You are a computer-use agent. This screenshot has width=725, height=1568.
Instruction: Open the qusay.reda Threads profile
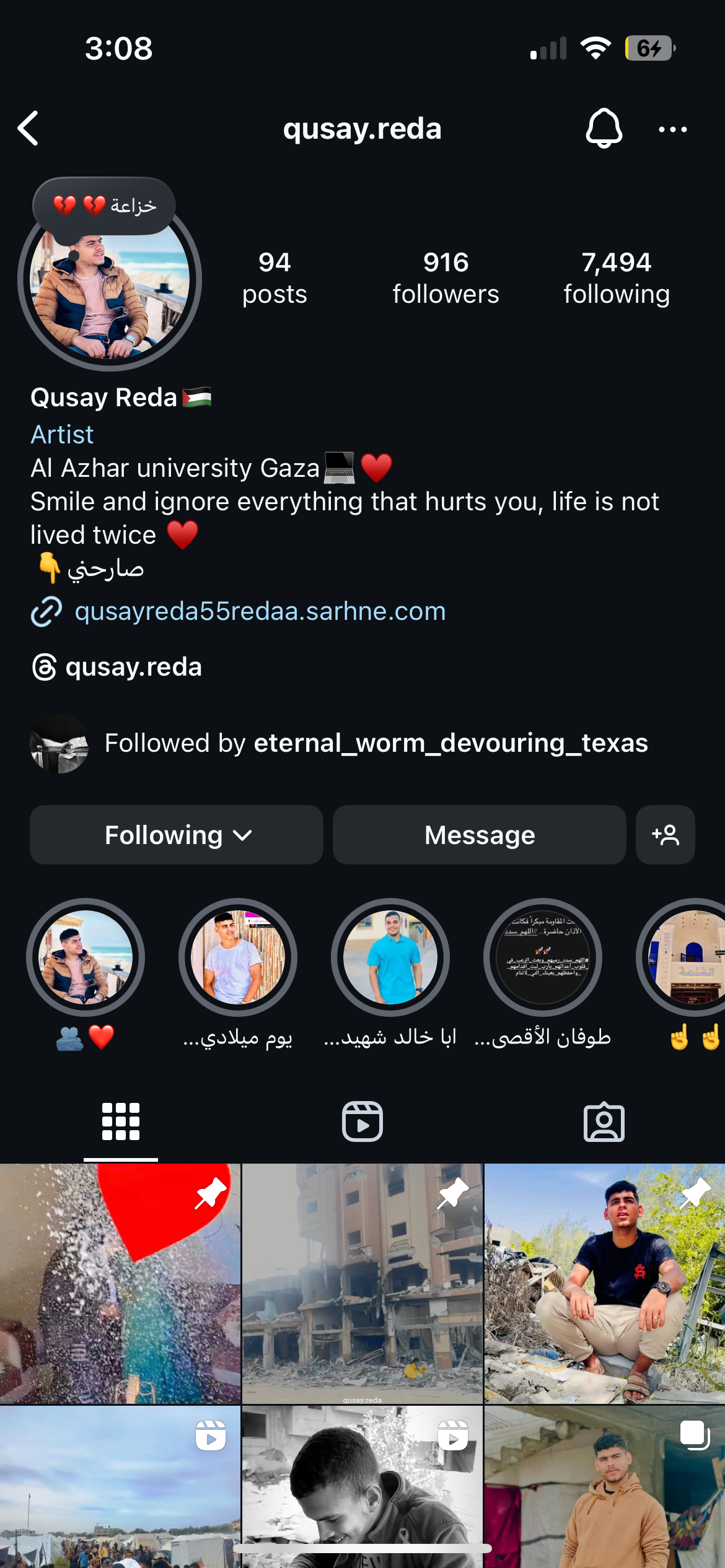(x=133, y=667)
